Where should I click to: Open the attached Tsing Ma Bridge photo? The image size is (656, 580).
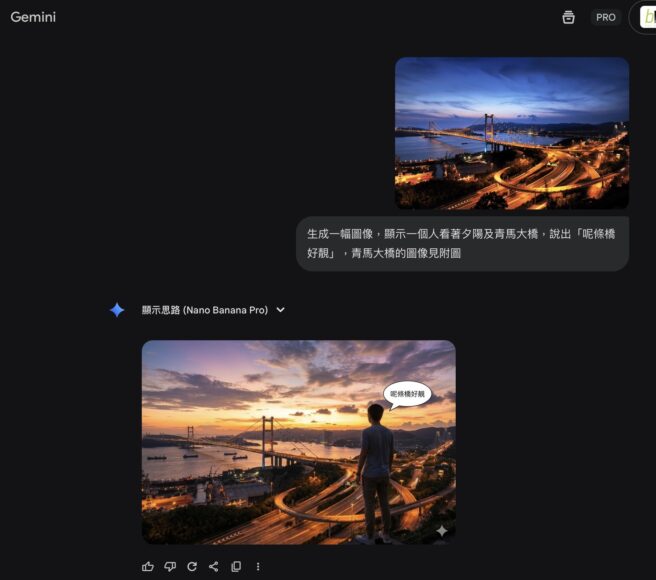click(x=511, y=132)
